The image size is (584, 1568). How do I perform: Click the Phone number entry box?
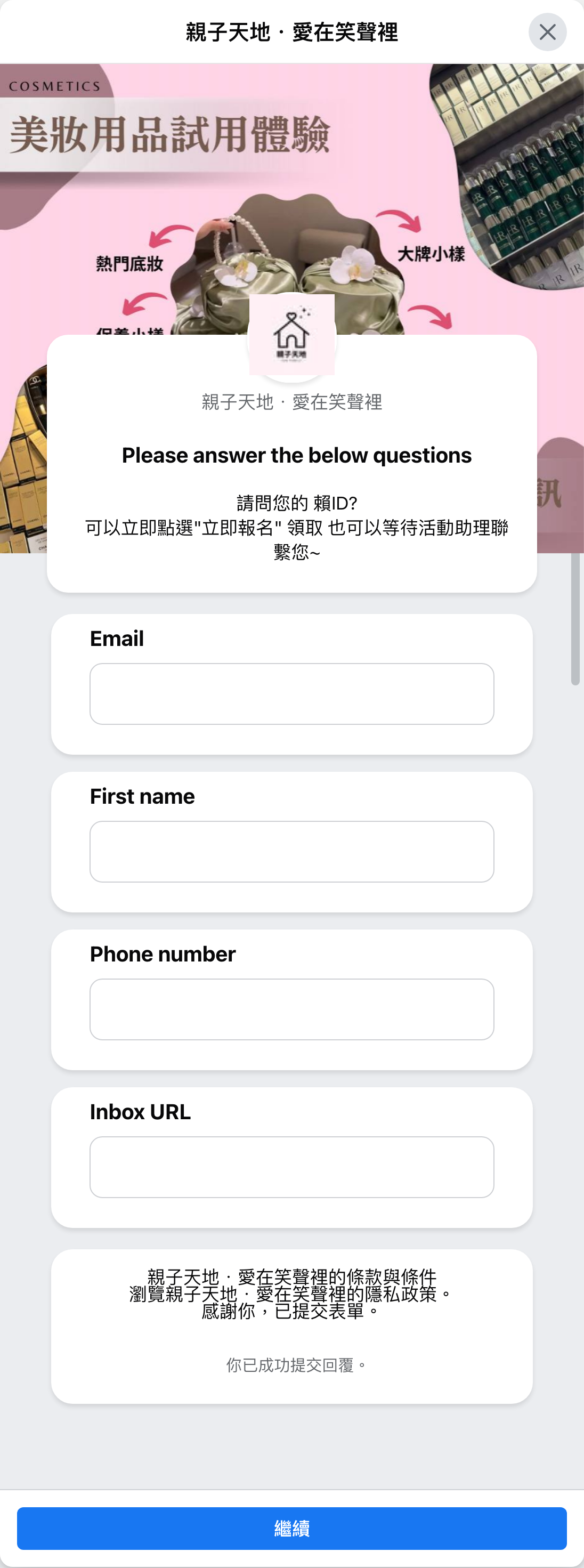(291, 1009)
